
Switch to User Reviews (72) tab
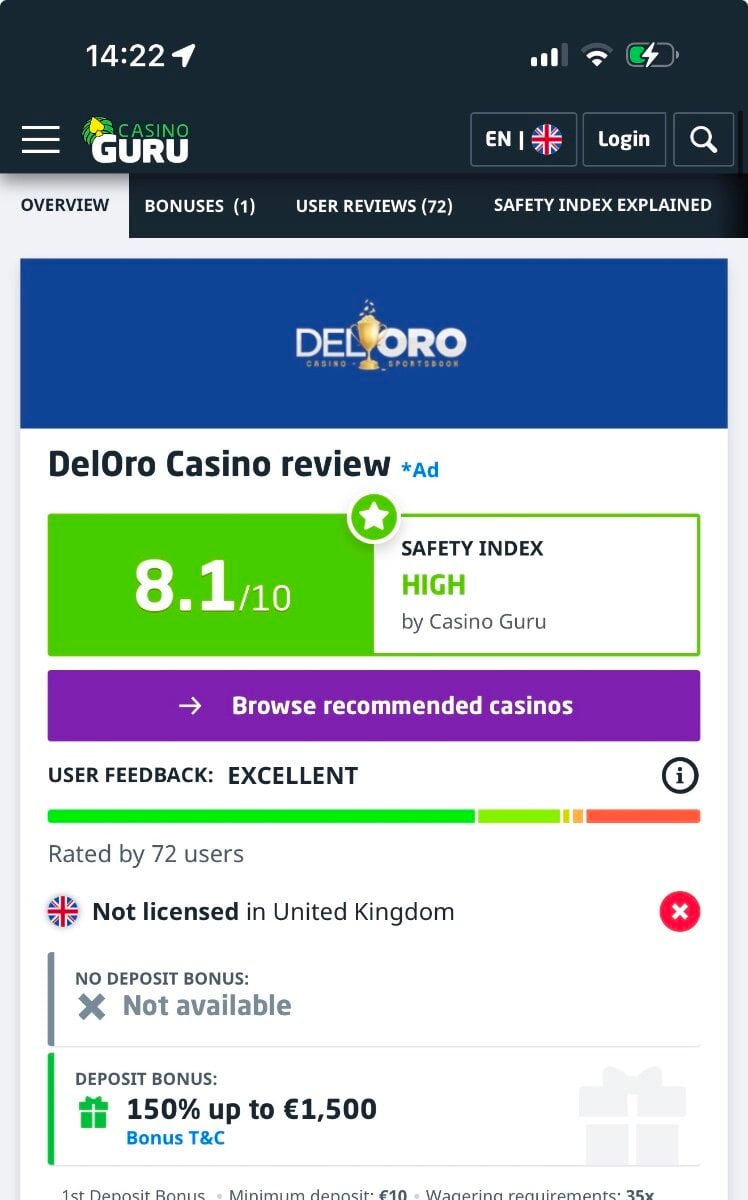(x=374, y=206)
